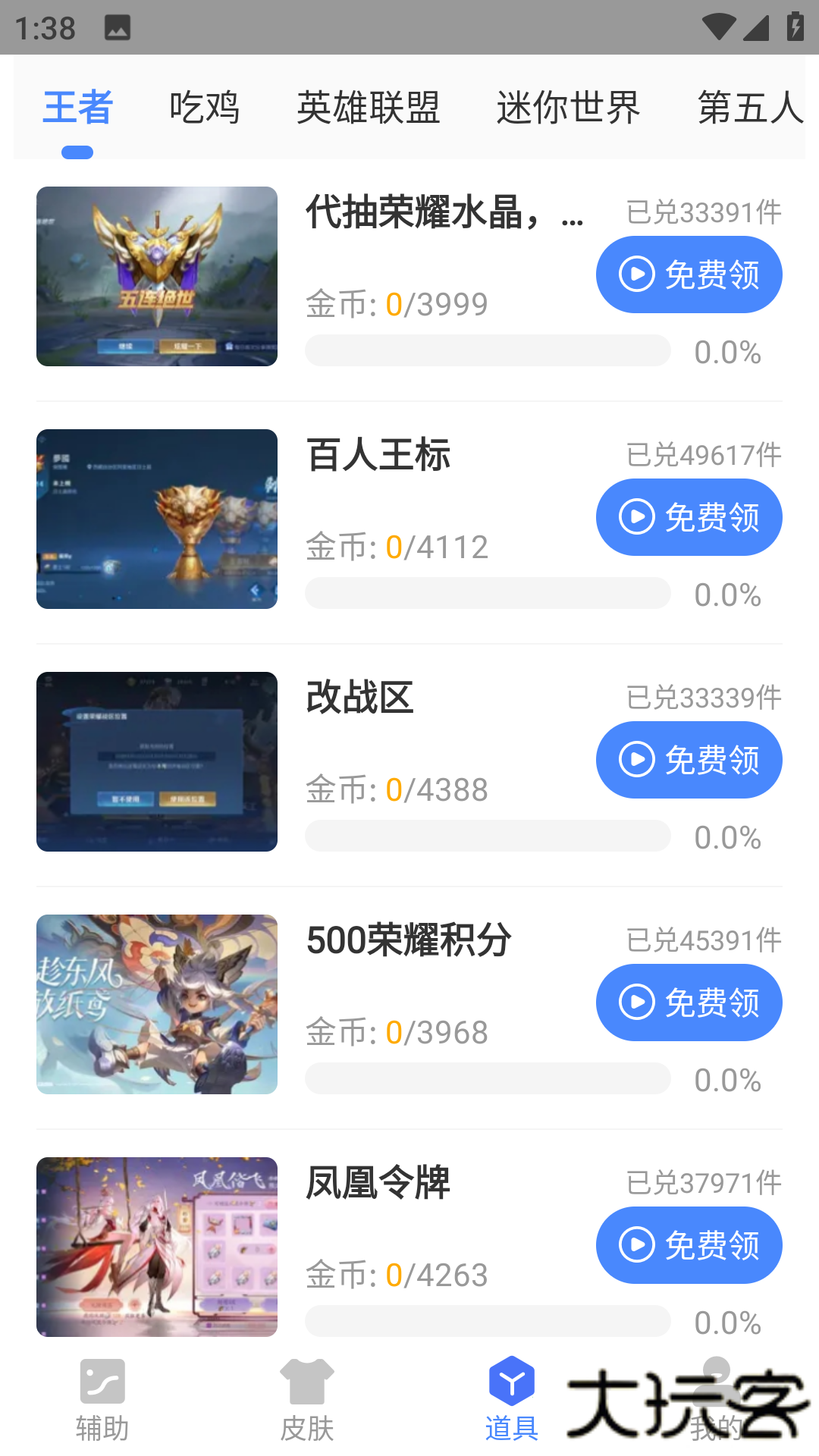The height and width of the screenshot is (1456, 819).
Task: Tap the 五连绝世 item thumbnail
Action: pos(156,276)
